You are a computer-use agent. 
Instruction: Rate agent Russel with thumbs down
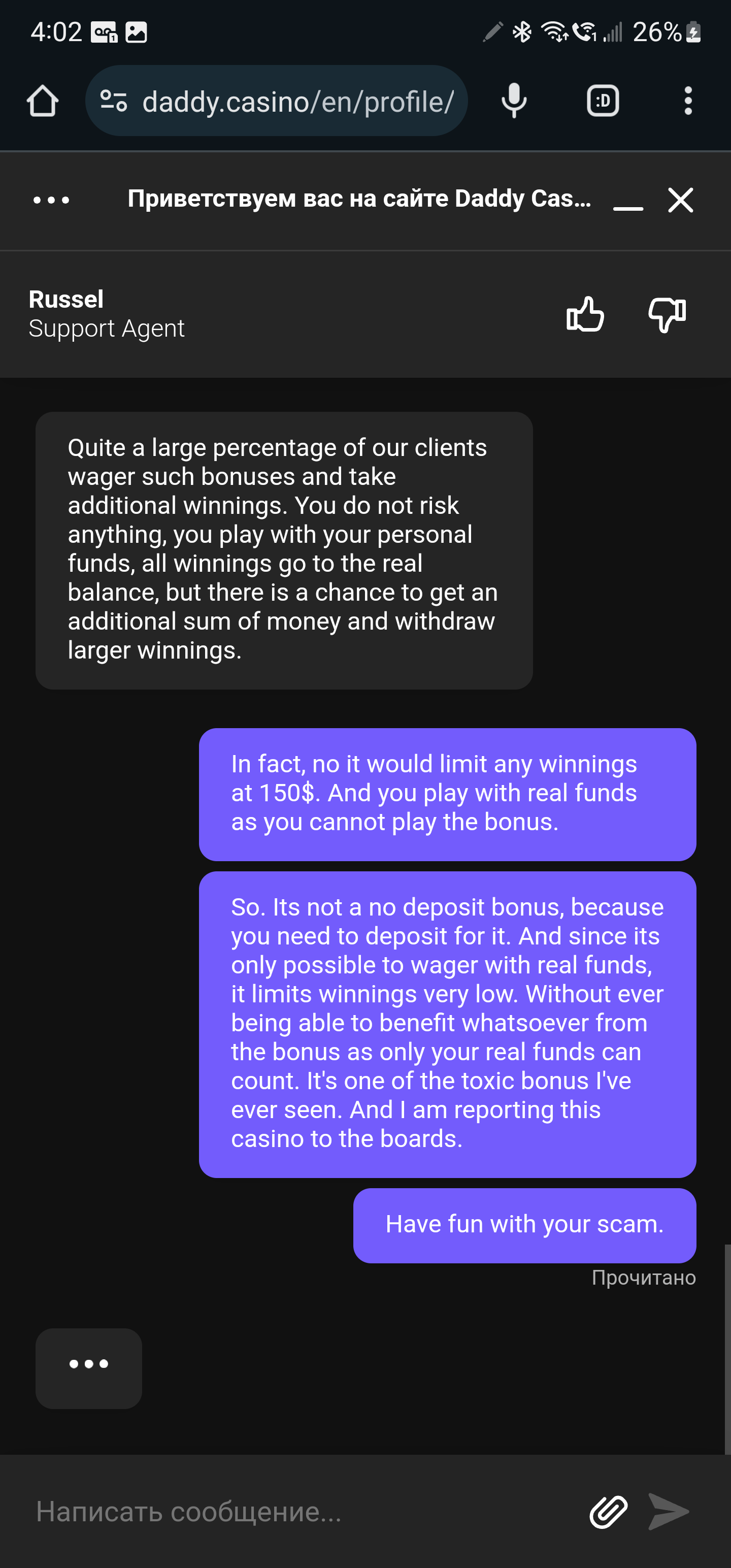point(667,314)
